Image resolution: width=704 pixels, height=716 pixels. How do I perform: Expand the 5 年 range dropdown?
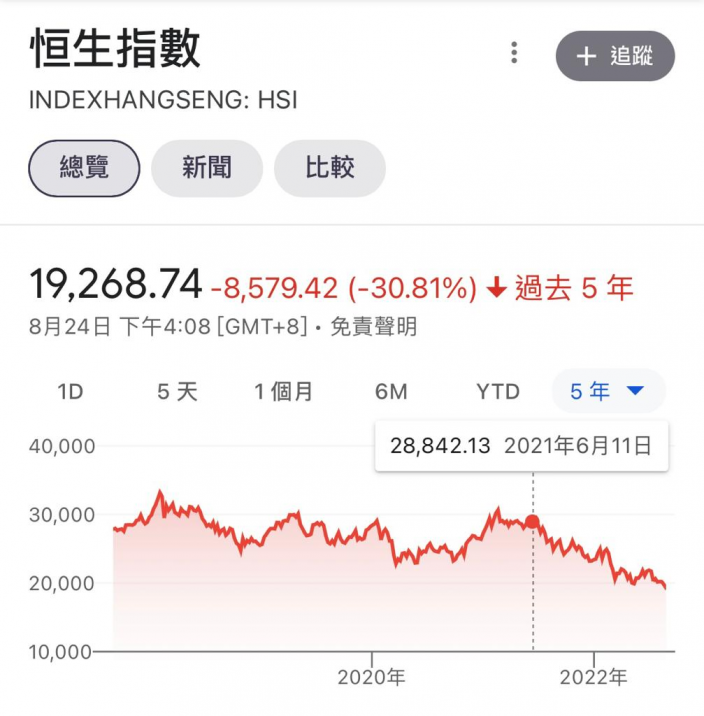pos(609,391)
